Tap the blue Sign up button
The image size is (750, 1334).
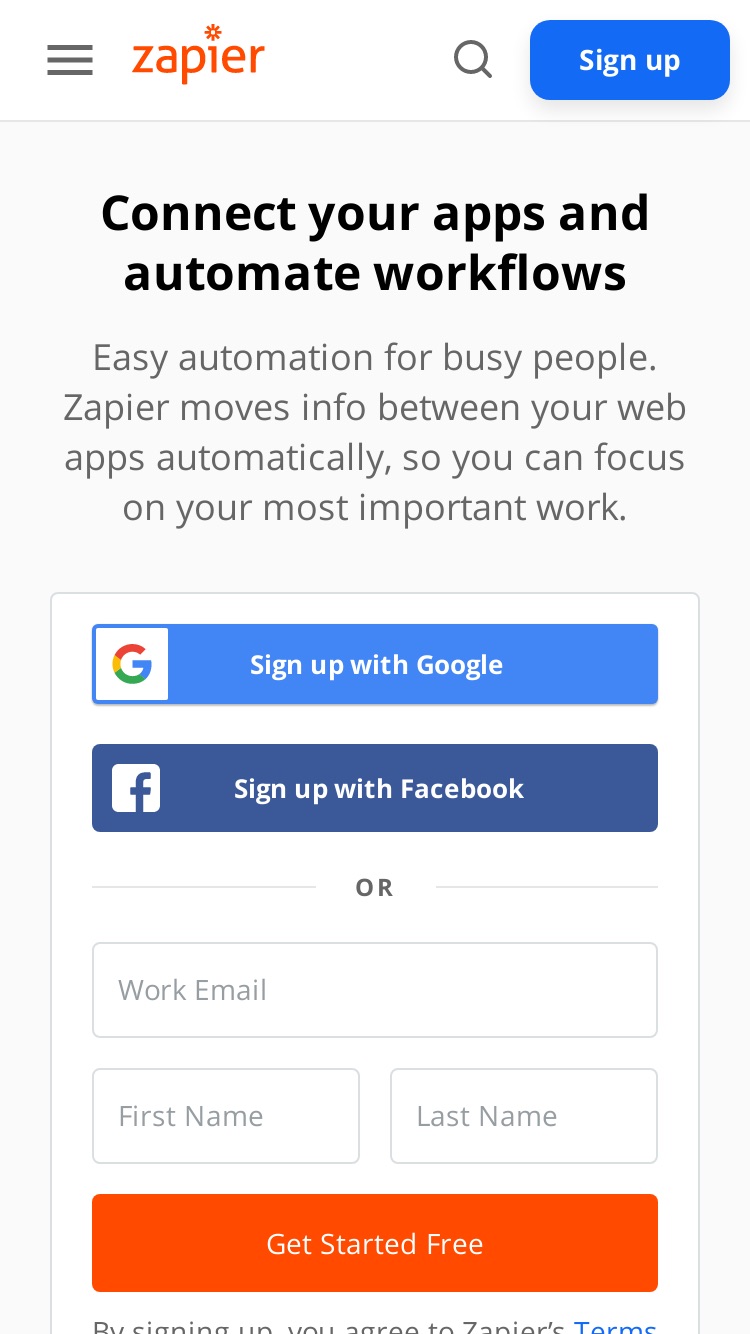pos(630,60)
